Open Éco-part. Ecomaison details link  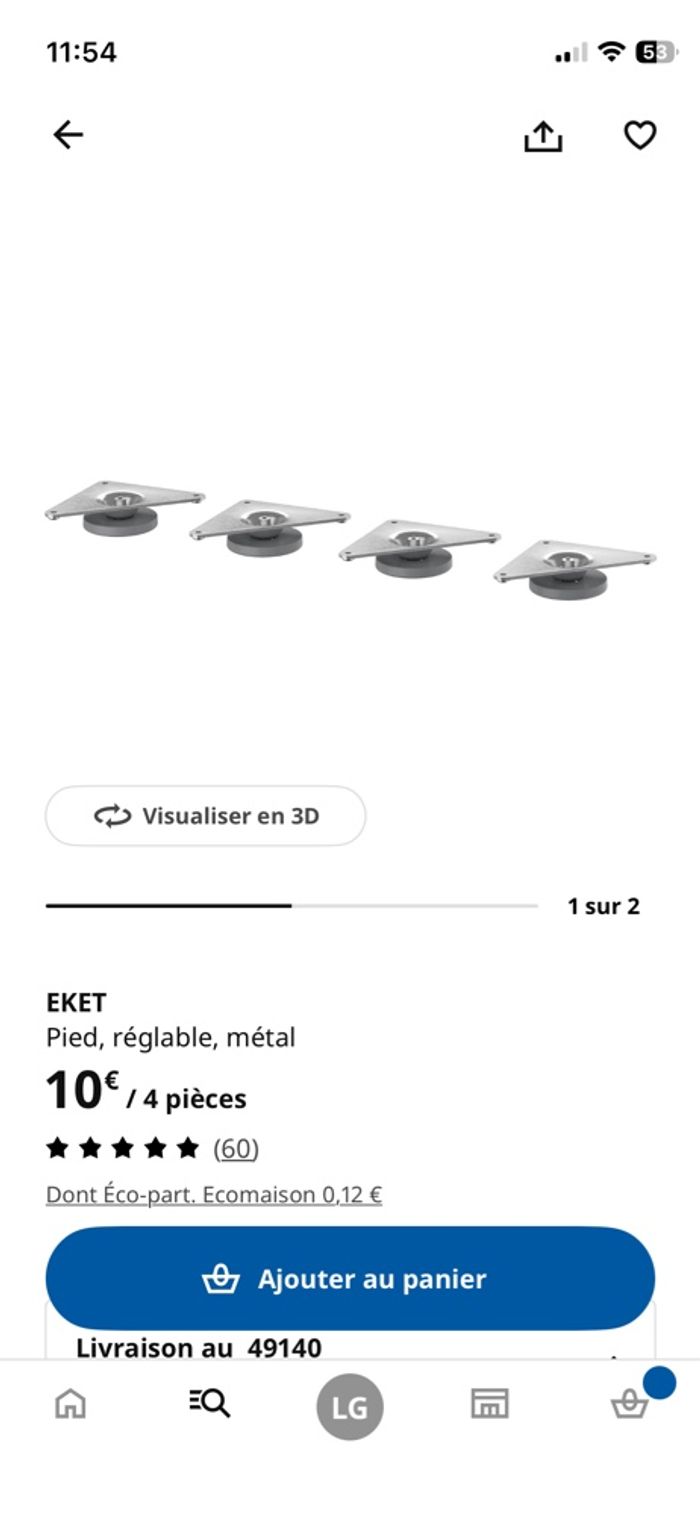[x=214, y=1194]
